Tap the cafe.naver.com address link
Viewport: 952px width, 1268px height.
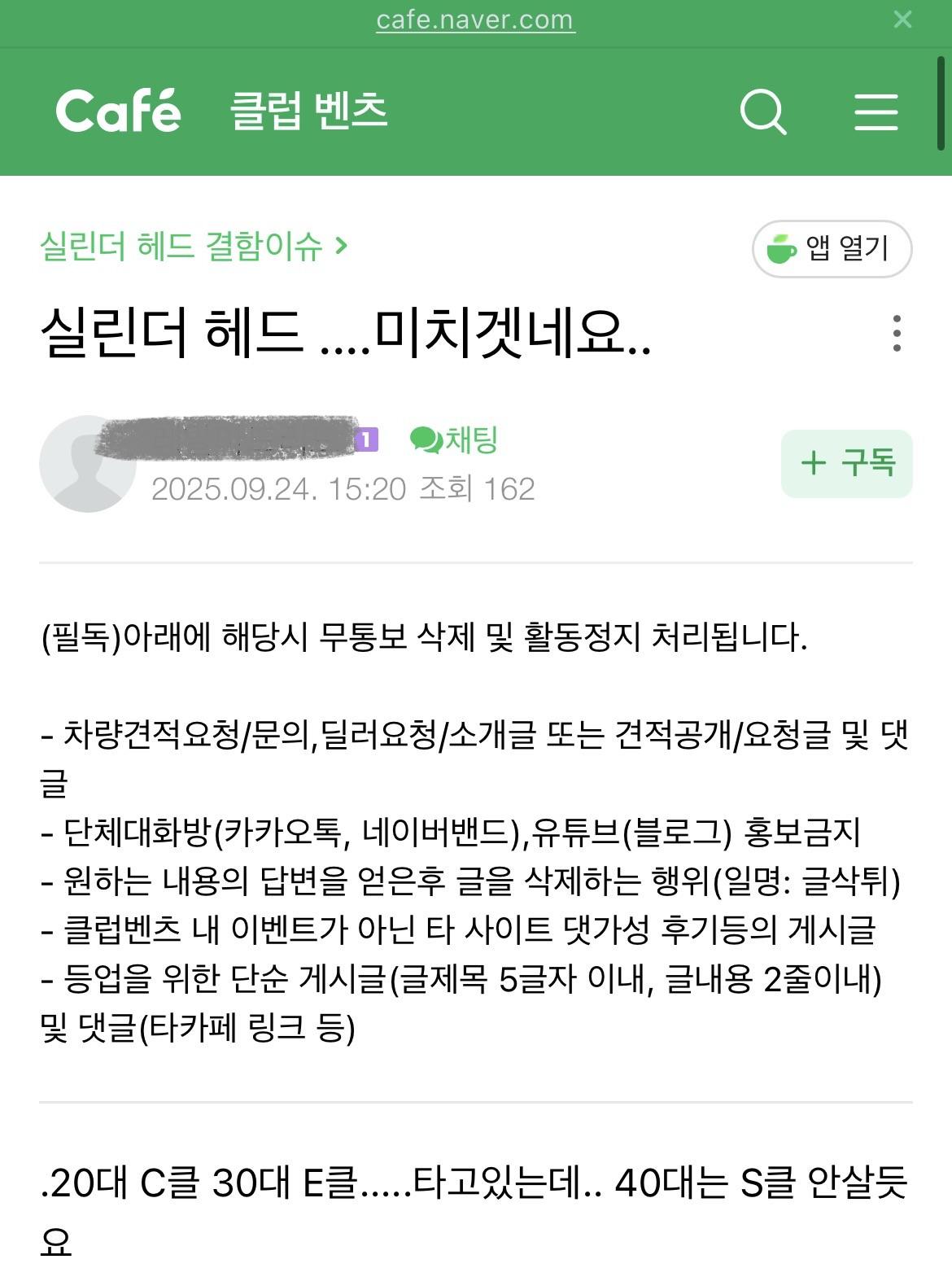pos(475,20)
